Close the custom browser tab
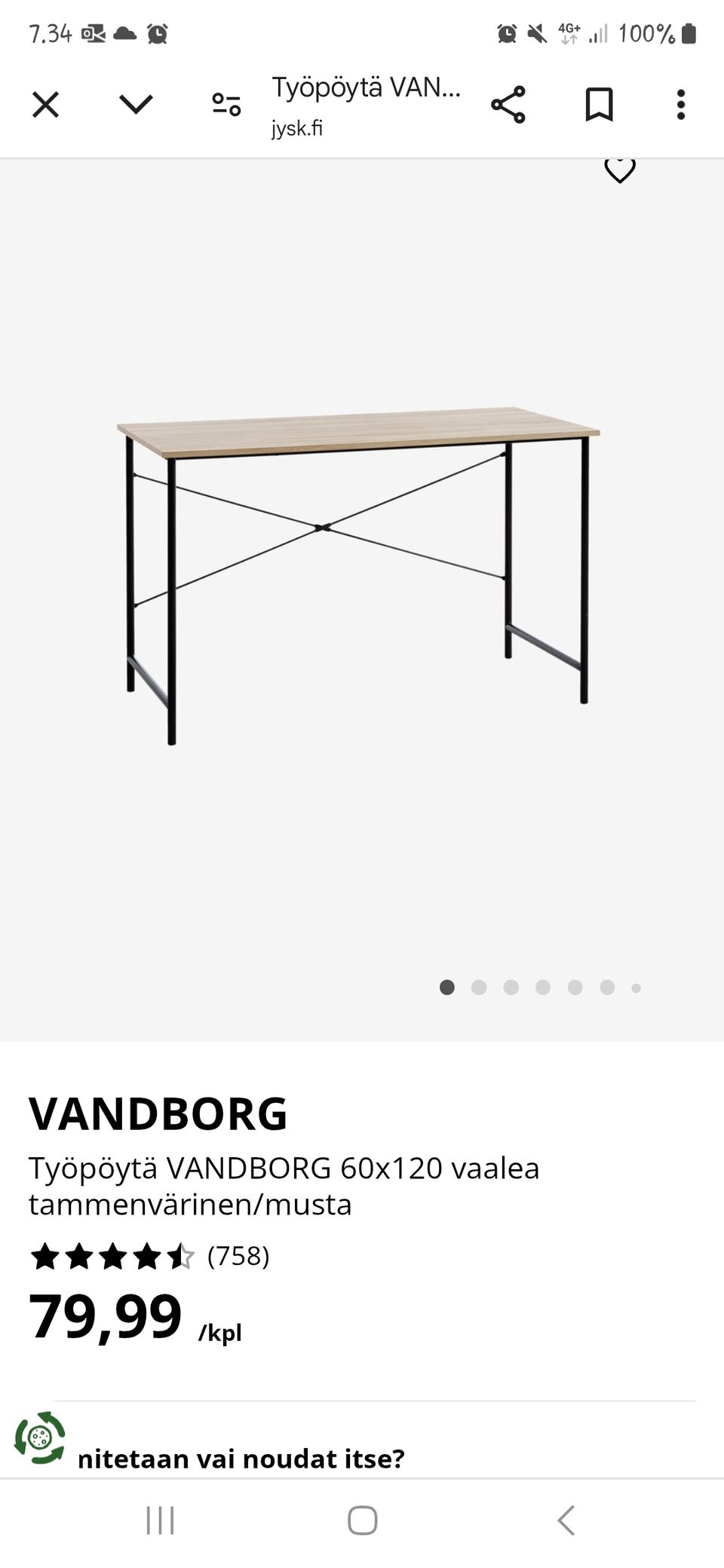This screenshot has width=724, height=1568. tap(45, 105)
